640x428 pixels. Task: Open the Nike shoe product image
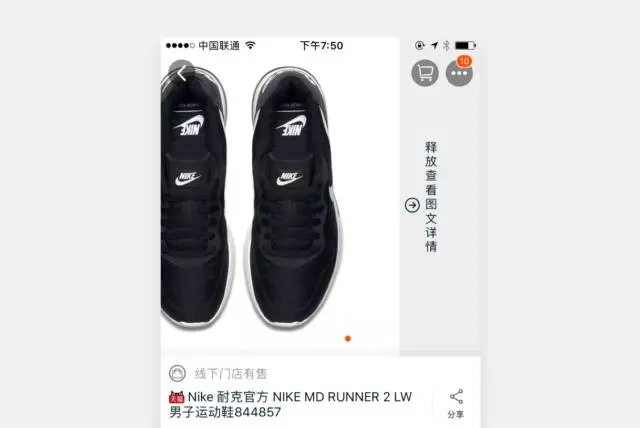click(x=280, y=200)
